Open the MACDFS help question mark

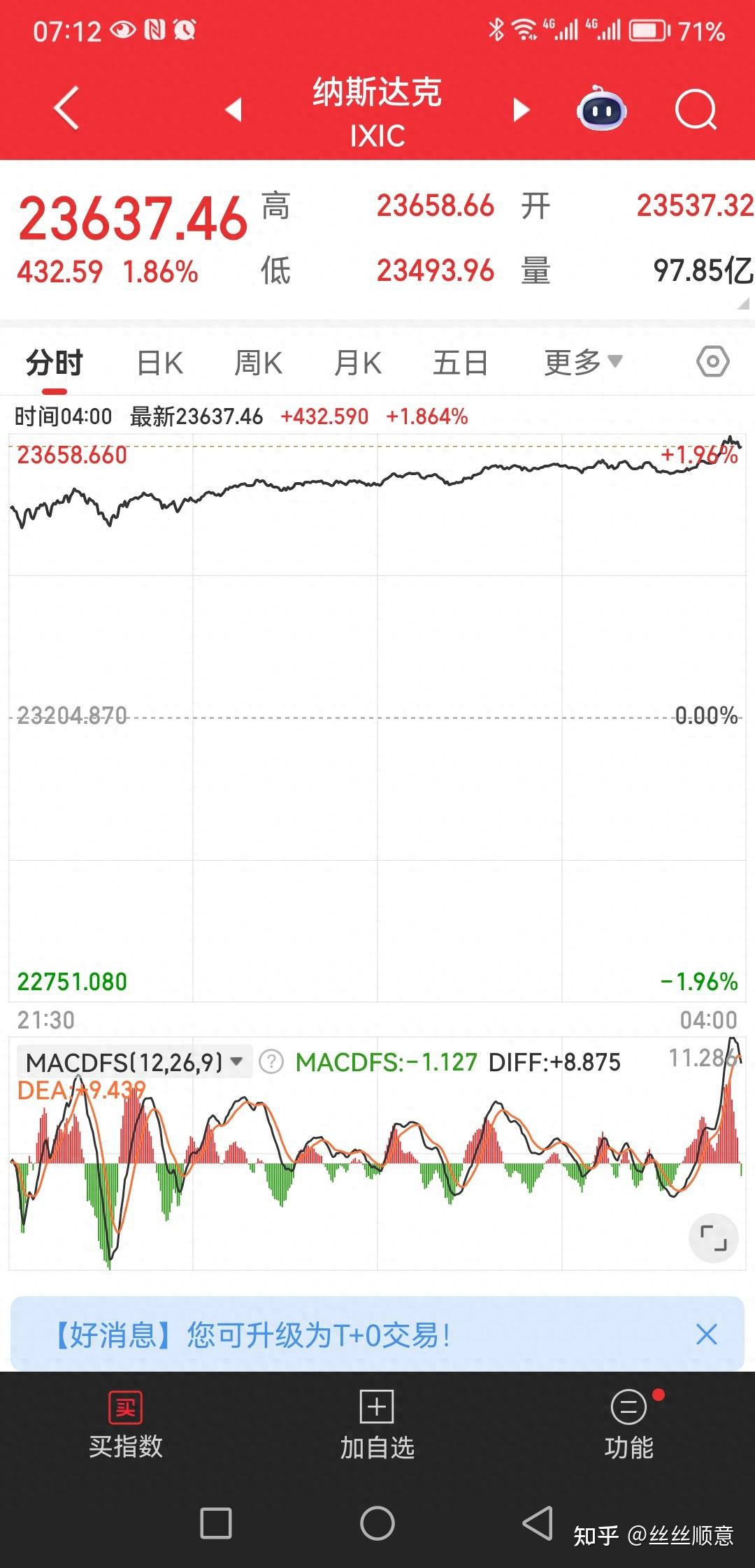click(x=271, y=1062)
